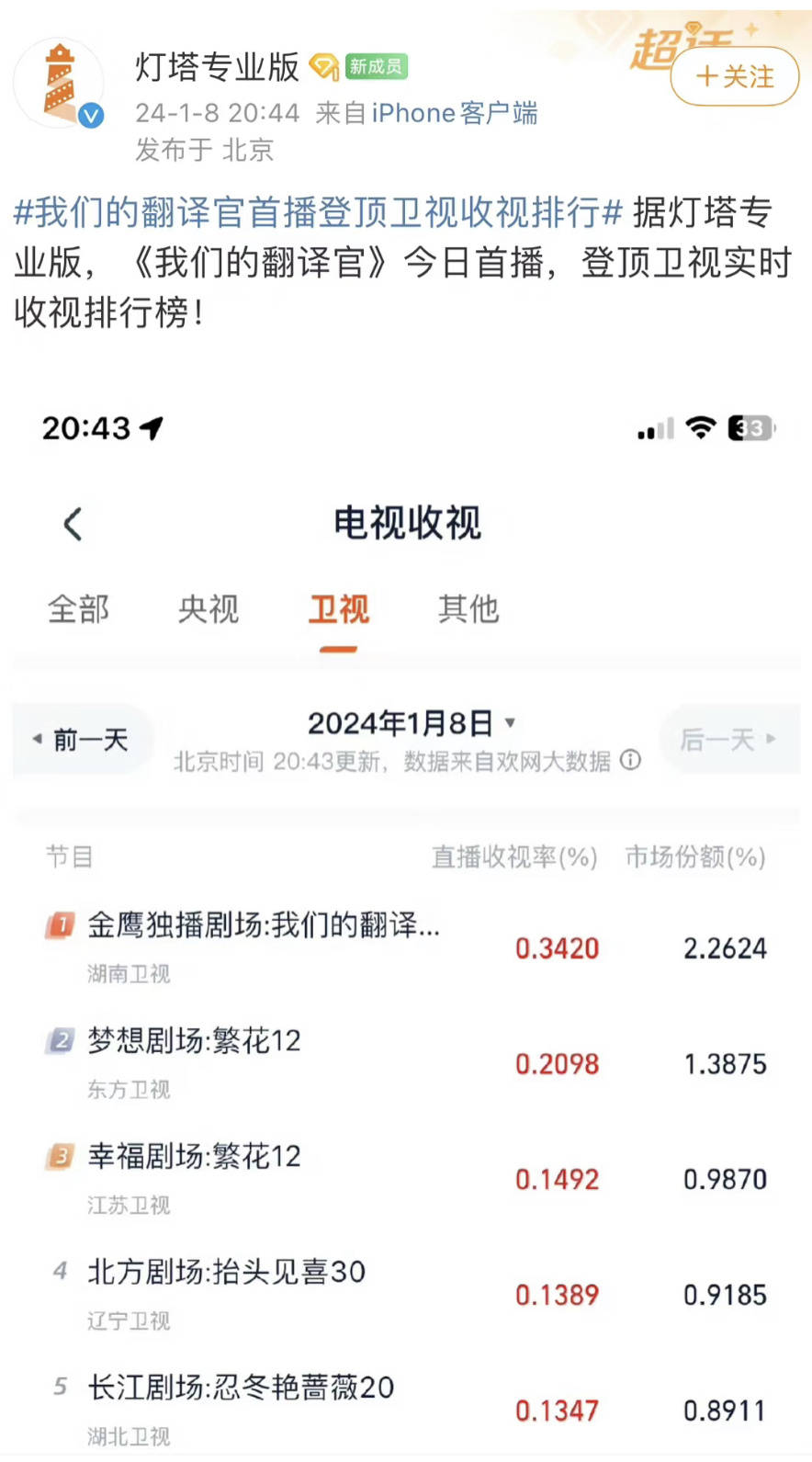Tap the ＋关注 follow button
Screen dimensions: 812x1462
pyautogui.click(x=734, y=78)
